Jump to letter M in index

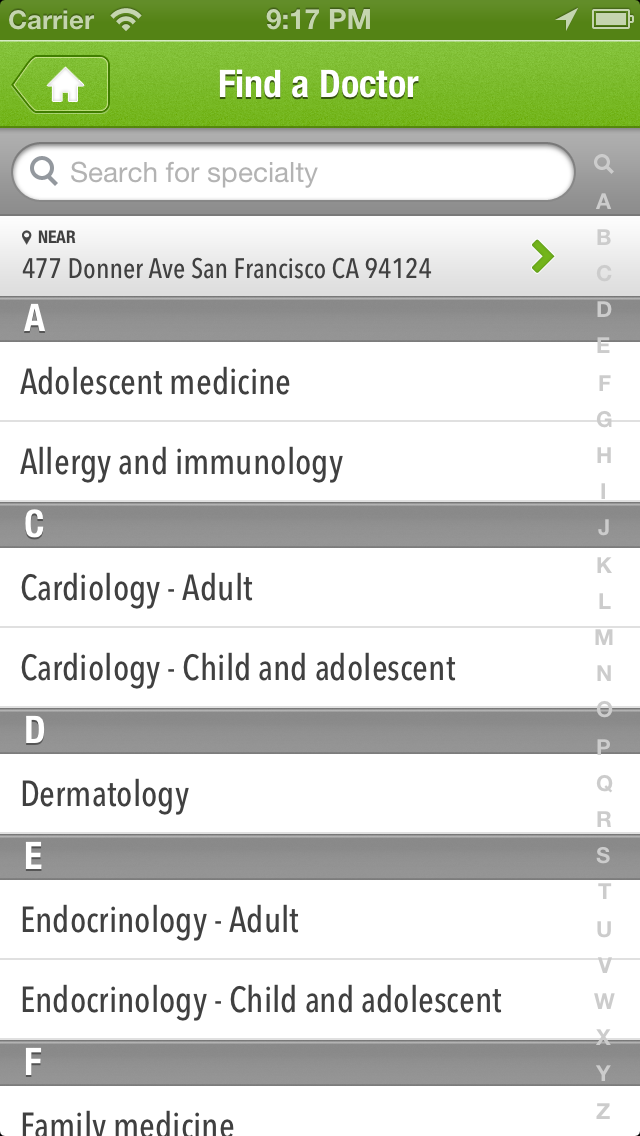603,637
